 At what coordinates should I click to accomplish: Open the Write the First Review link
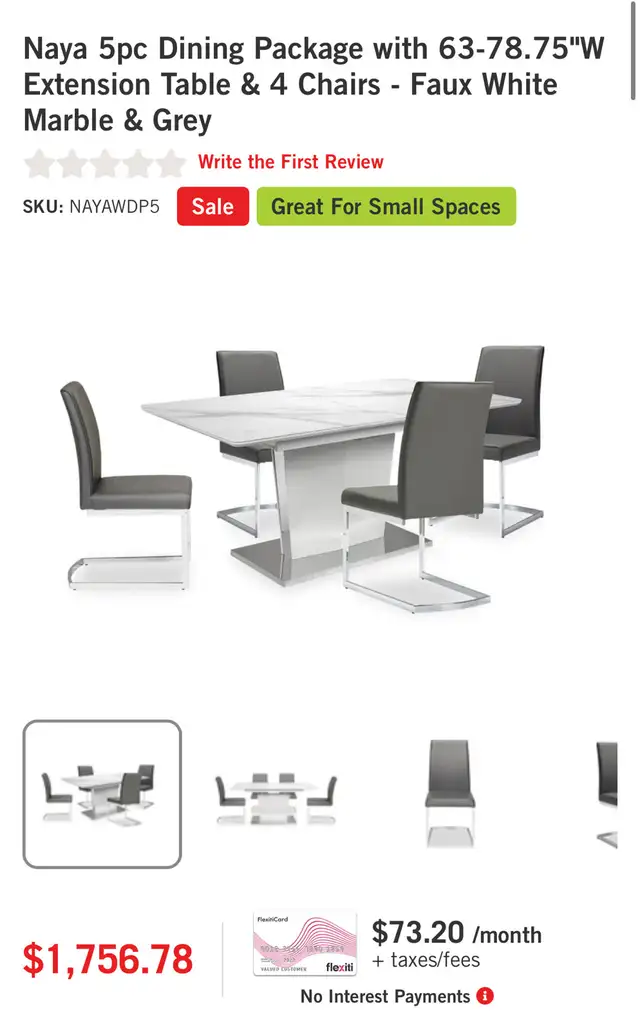pyautogui.click(x=290, y=162)
